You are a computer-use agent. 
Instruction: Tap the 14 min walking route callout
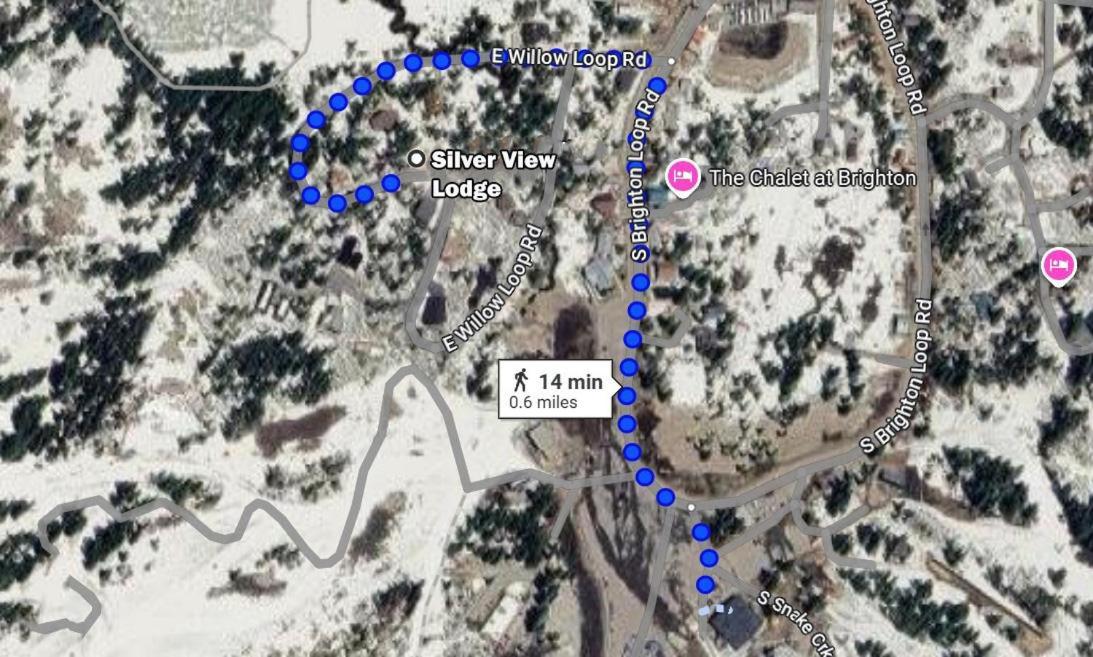point(556,388)
